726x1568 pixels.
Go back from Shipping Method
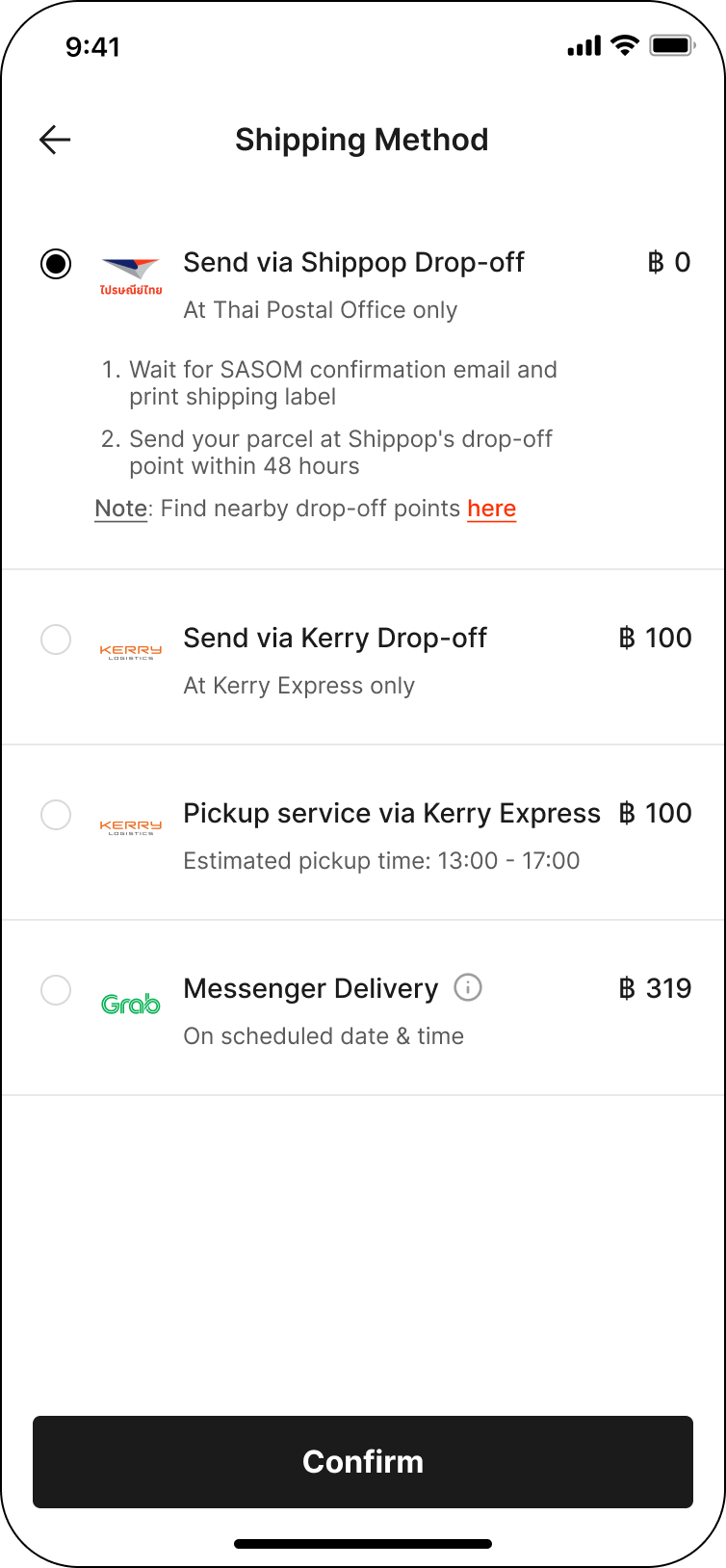(55, 140)
